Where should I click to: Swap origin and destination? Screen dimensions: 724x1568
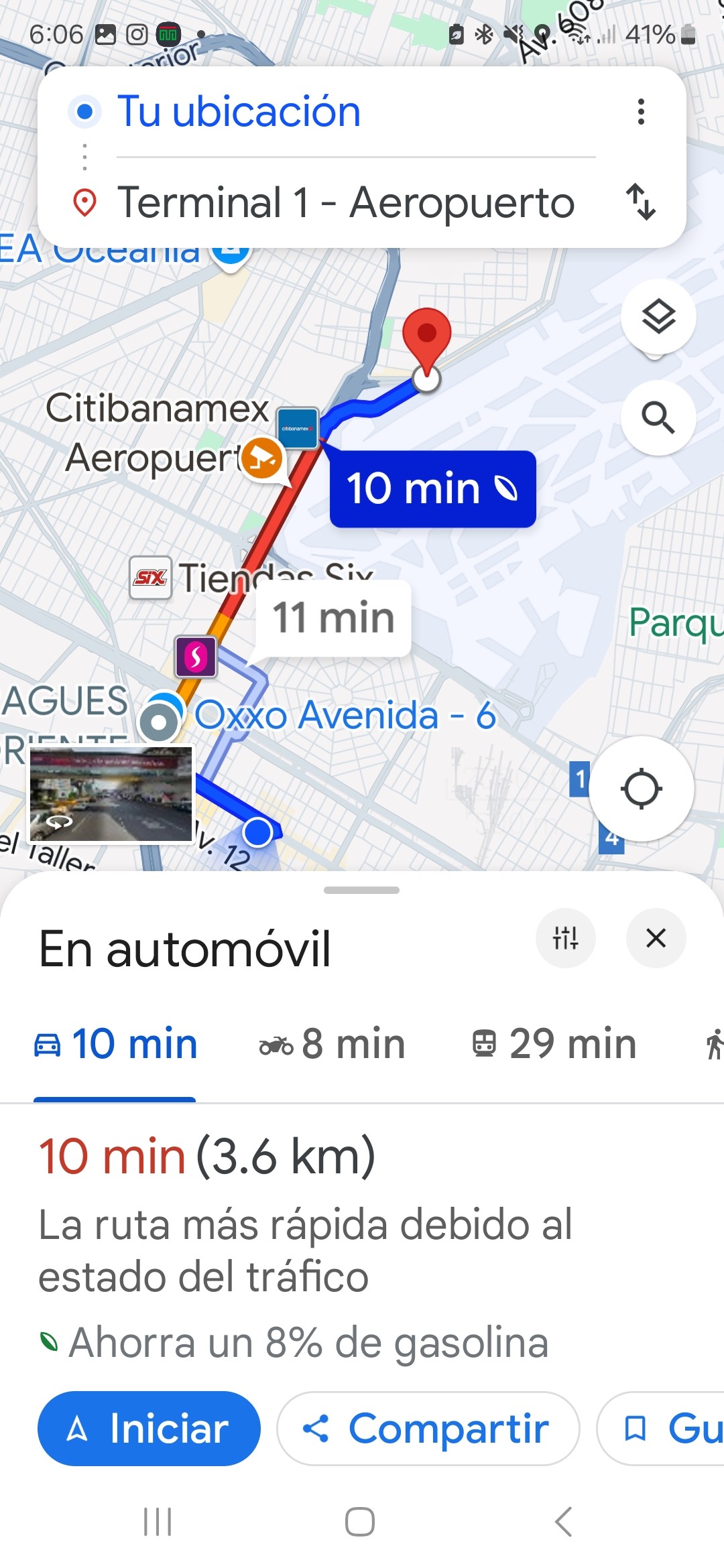point(641,202)
